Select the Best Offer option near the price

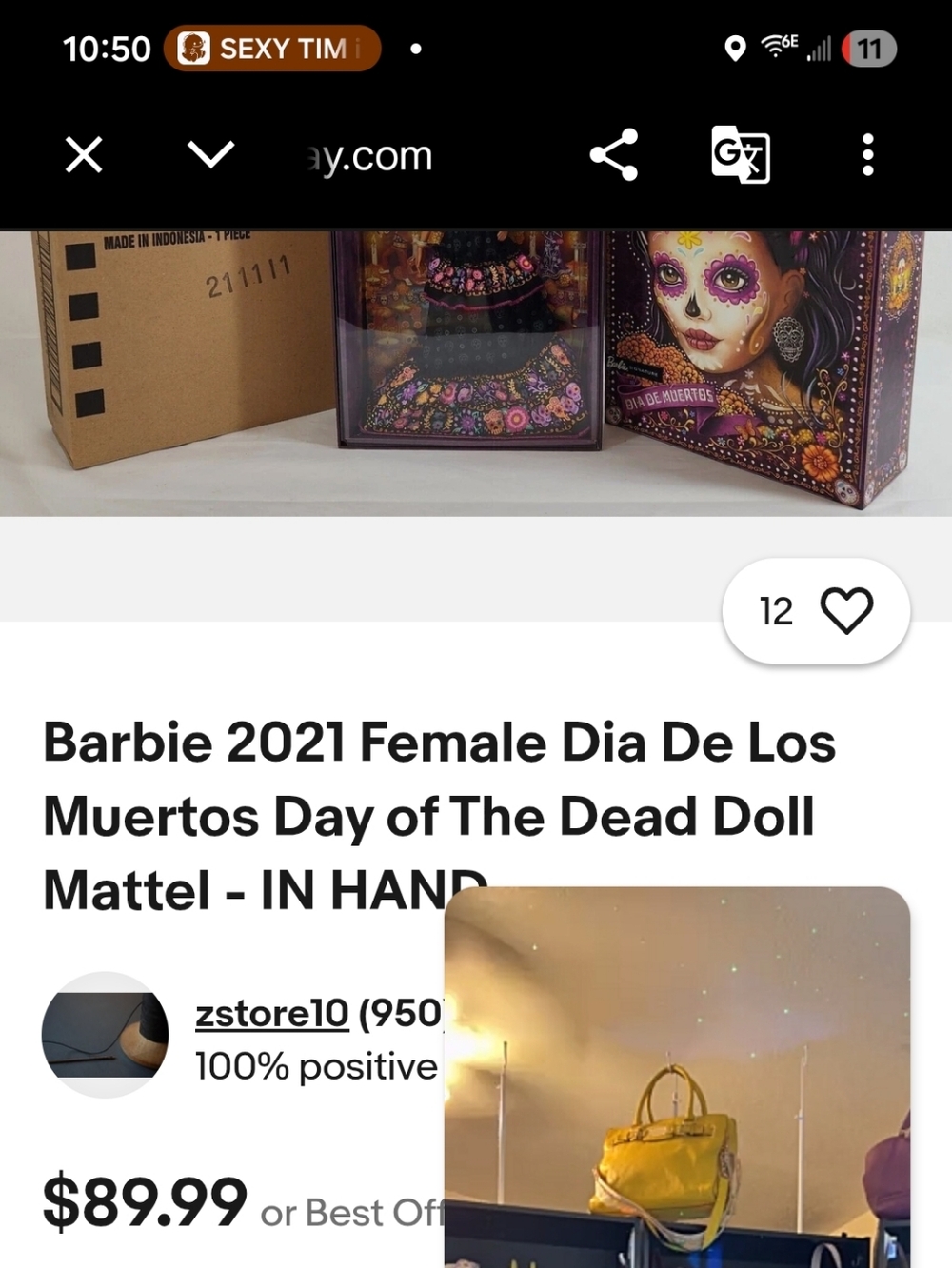352,1211
